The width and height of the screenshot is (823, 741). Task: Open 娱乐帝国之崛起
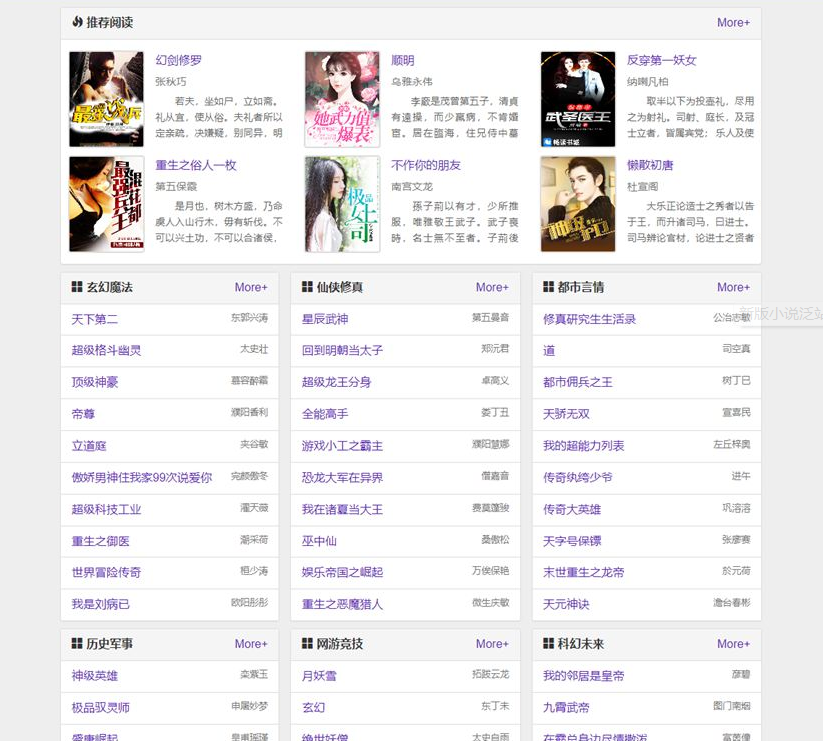pos(342,572)
